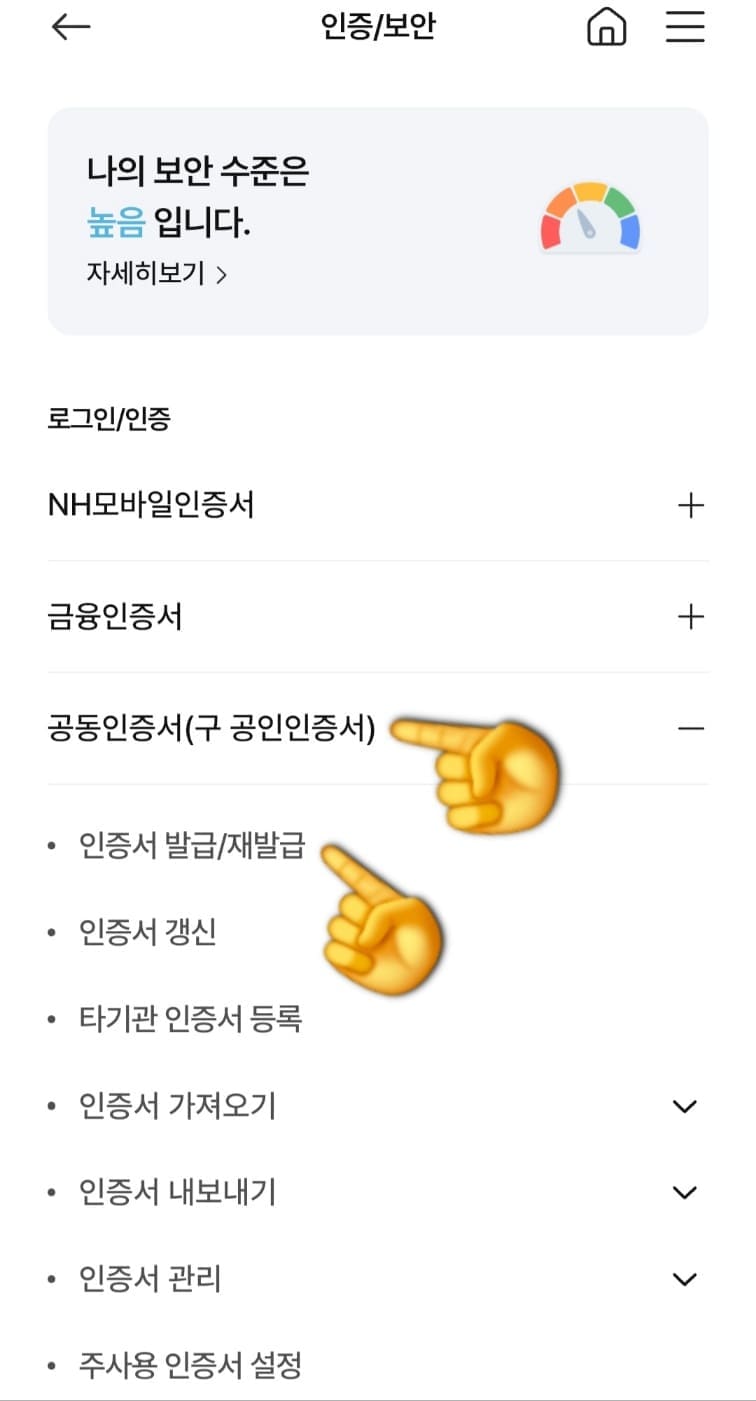Tap the back arrow to go back

pyautogui.click(x=69, y=27)
